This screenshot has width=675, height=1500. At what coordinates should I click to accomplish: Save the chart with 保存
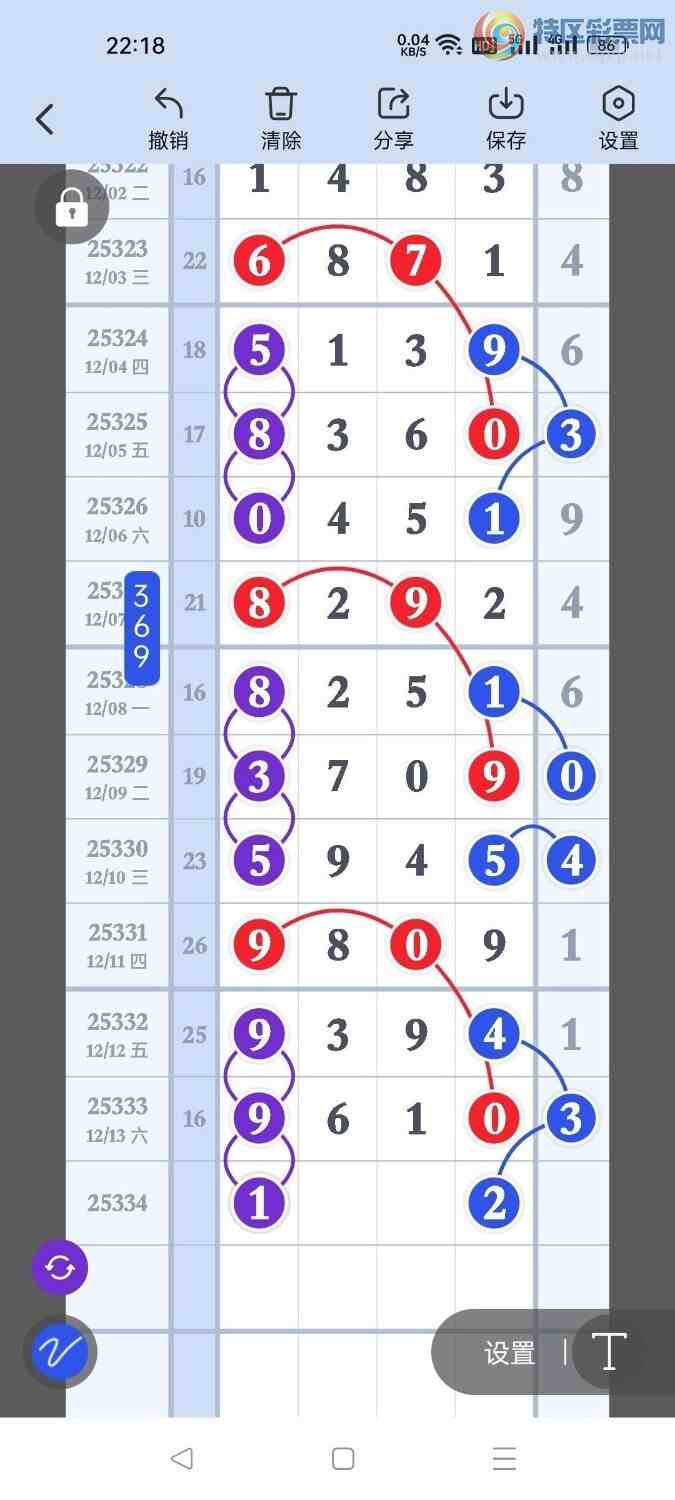click(x=506, y=119)
